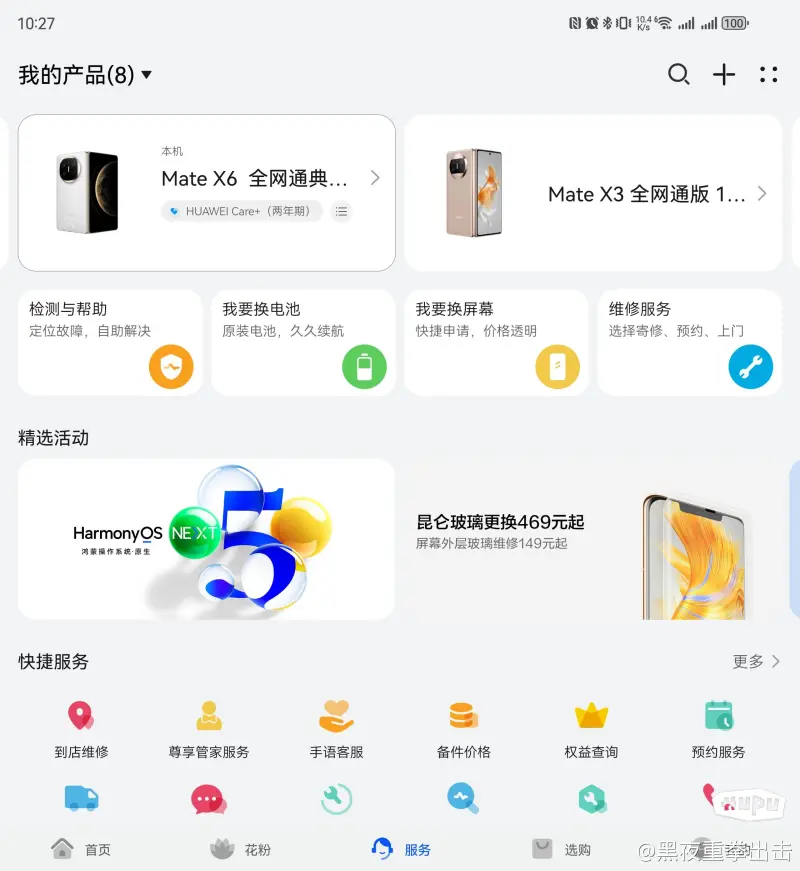Select 我要换屏幕 screen replacement
This screenshot has height=871, width=800.
tap(495, 342)
